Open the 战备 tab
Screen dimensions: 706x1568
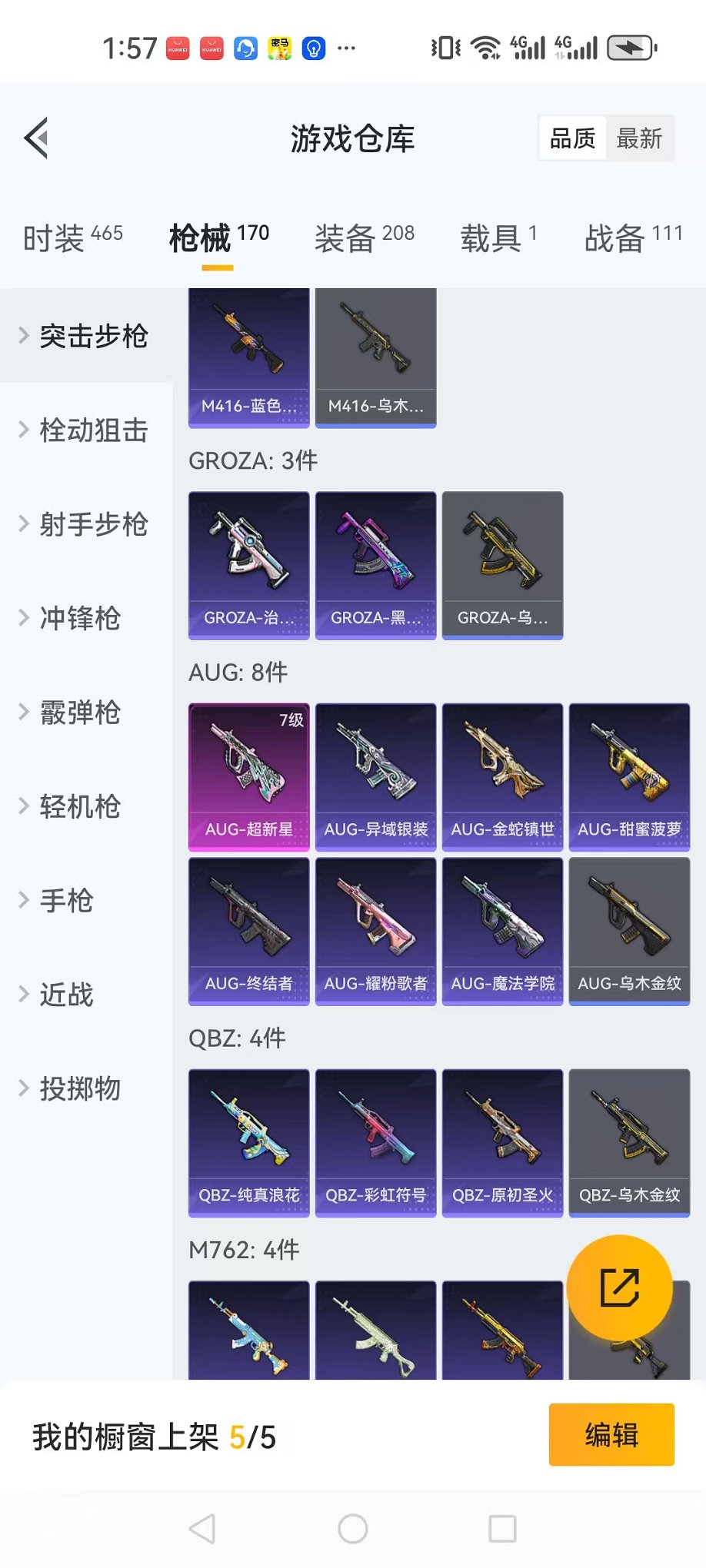(x=633, y=238)
